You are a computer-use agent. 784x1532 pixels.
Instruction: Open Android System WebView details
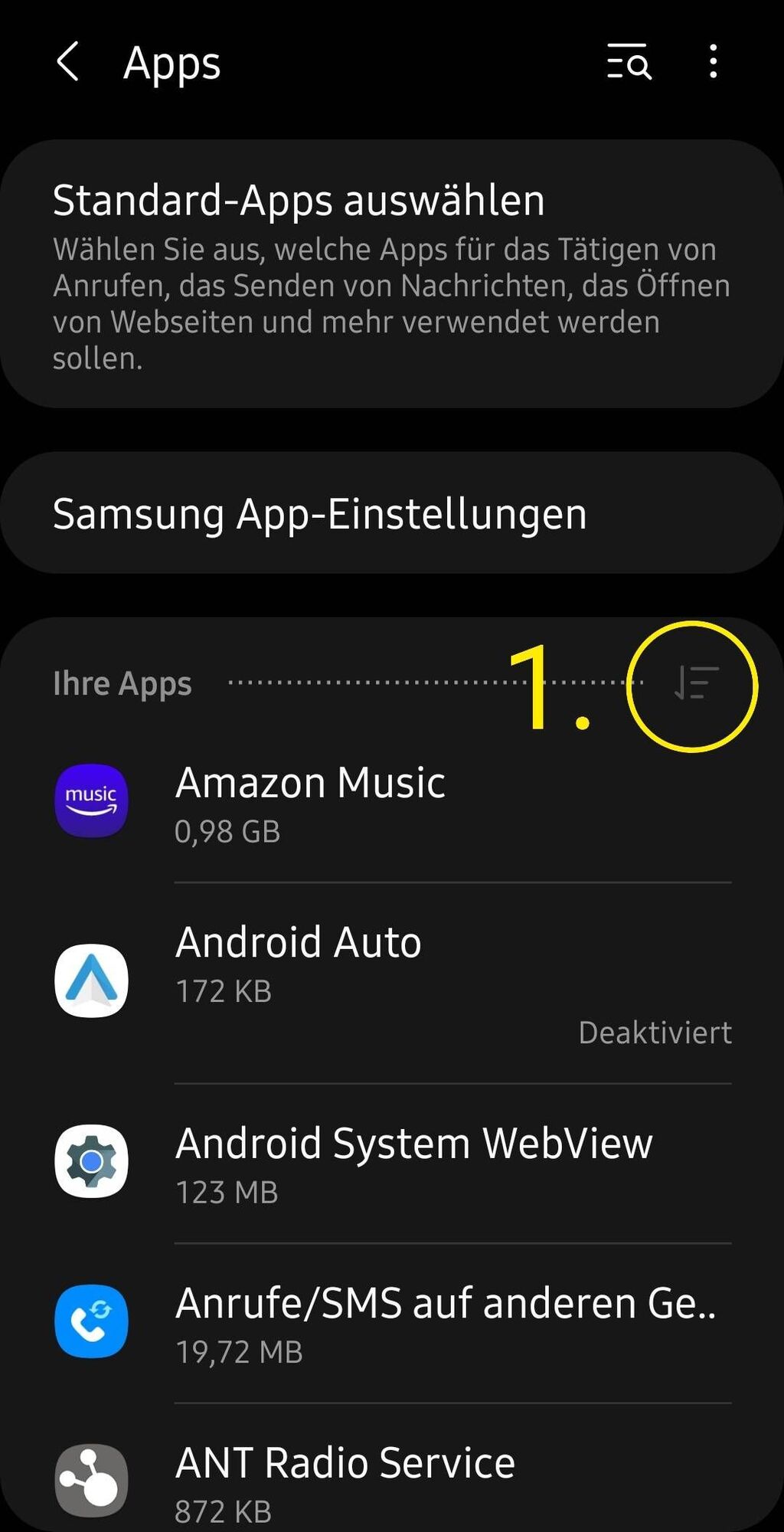pyautogui.click(x=390, y=1162)
